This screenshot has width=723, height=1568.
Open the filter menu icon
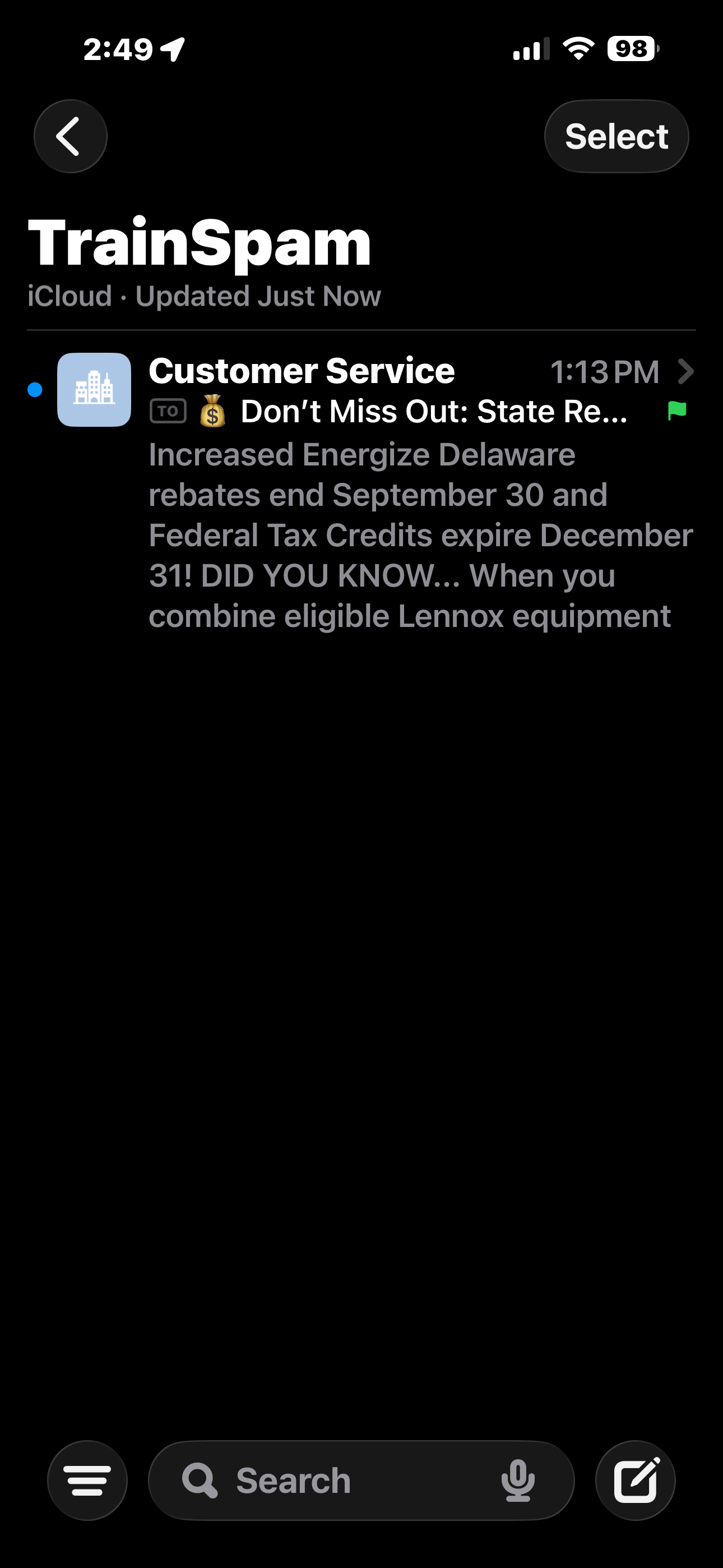pos(87,1481)
